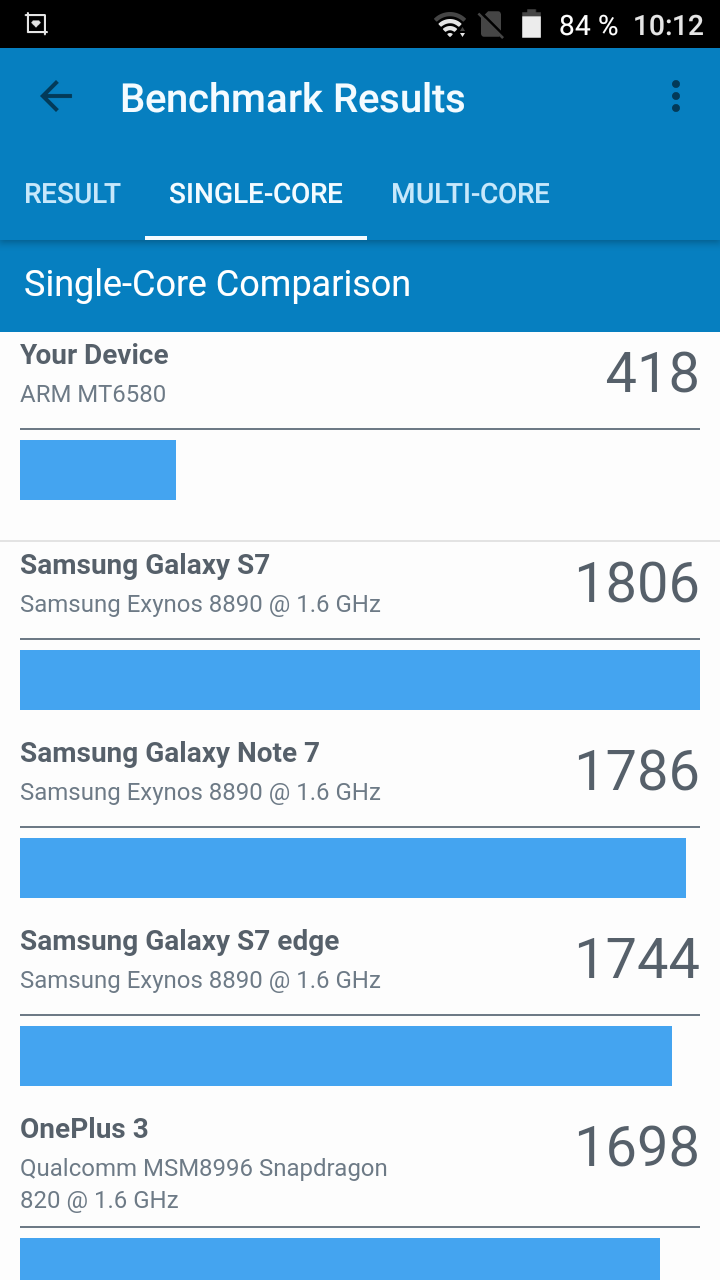Viewport: 720px width, 1280px height.
Task: Switch to the Multi-Core tab
Action: click(470, 193)
